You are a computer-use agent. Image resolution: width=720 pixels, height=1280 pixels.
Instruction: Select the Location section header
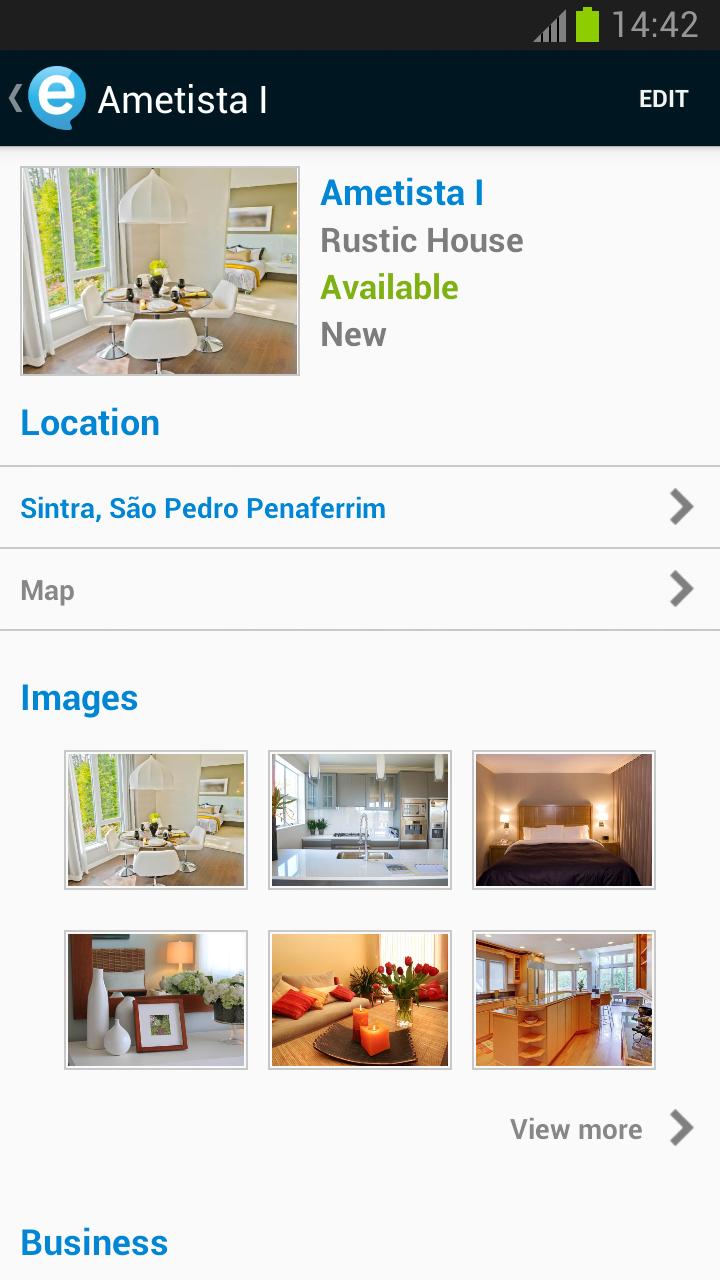coord(90,422)
